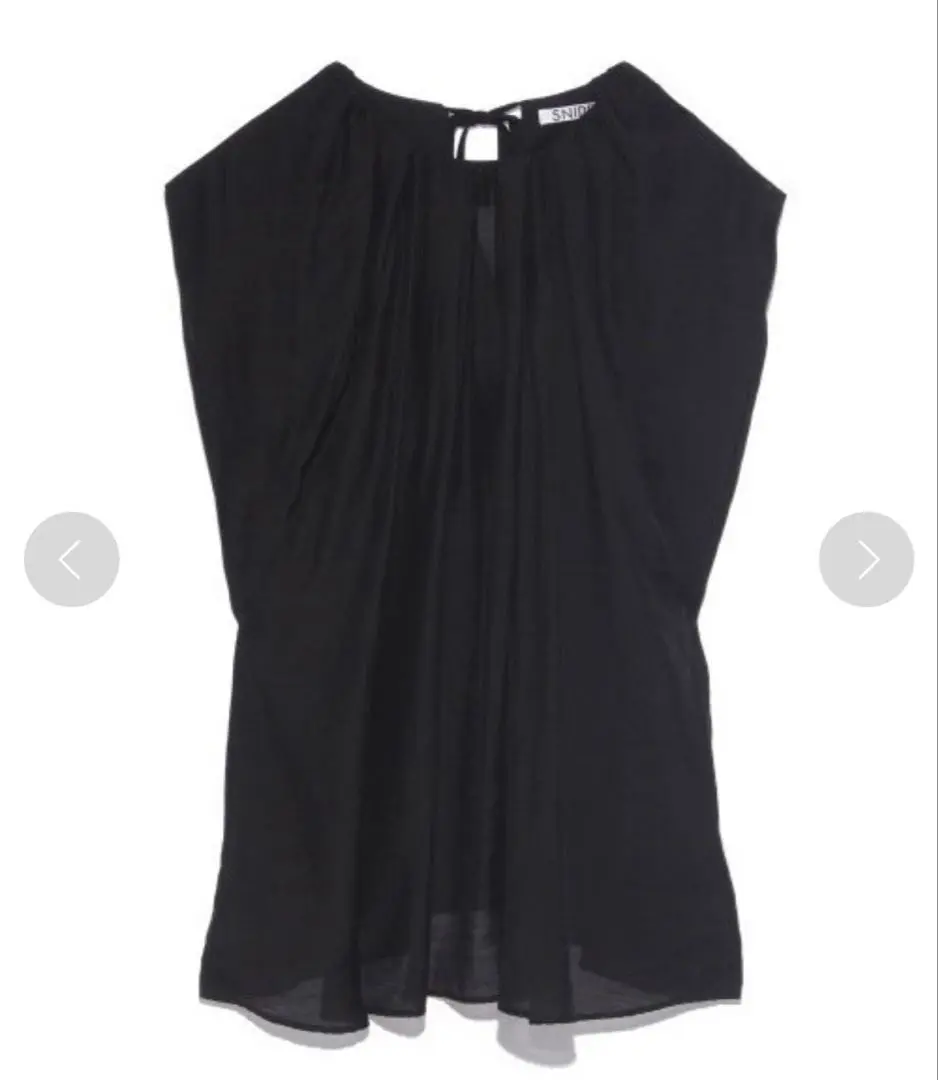
Task: Go to the previous product image
Action: point(71,560)
